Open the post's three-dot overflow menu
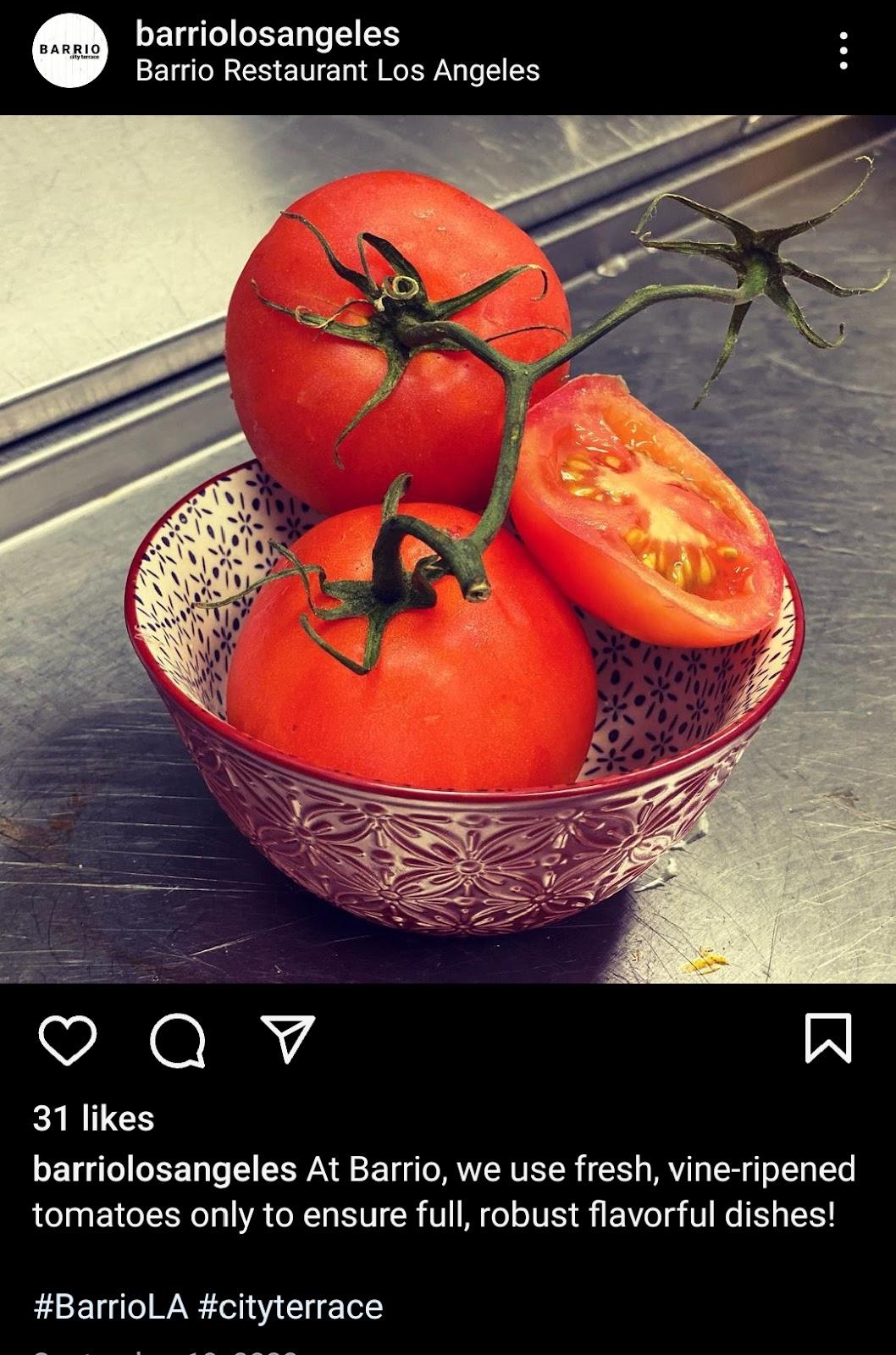This screenshot has width=896, height=1355. (843, 51)
